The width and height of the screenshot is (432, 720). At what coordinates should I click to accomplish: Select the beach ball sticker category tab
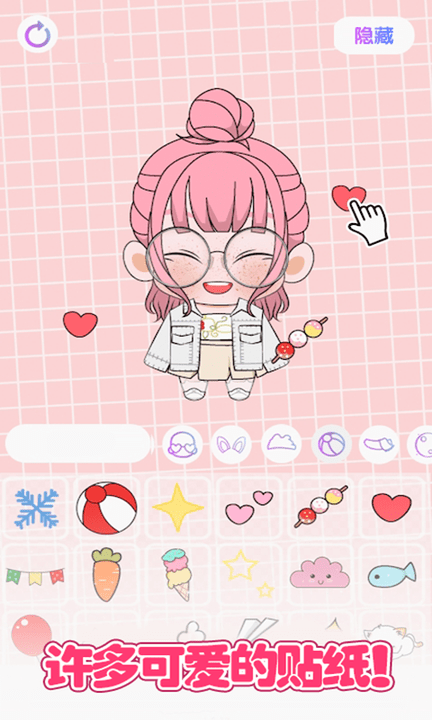click(331, 444)
